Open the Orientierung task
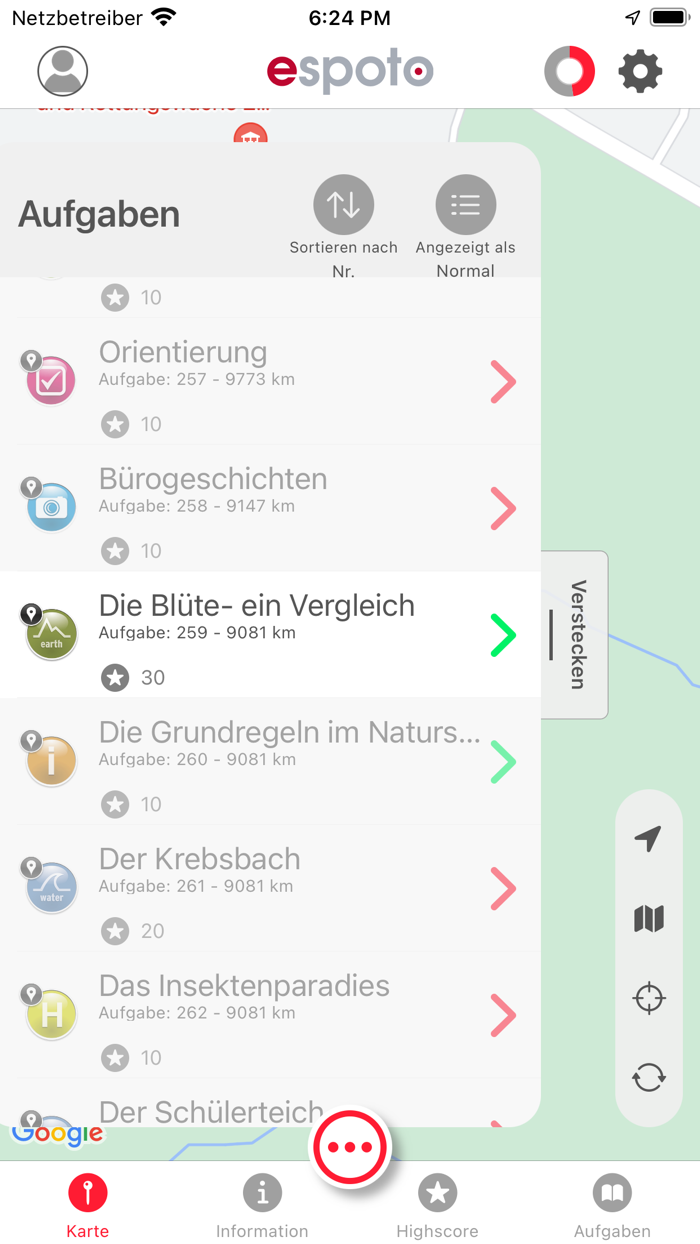The width and height of the screenshot is (700, 1244). click(x=270, y=381)
